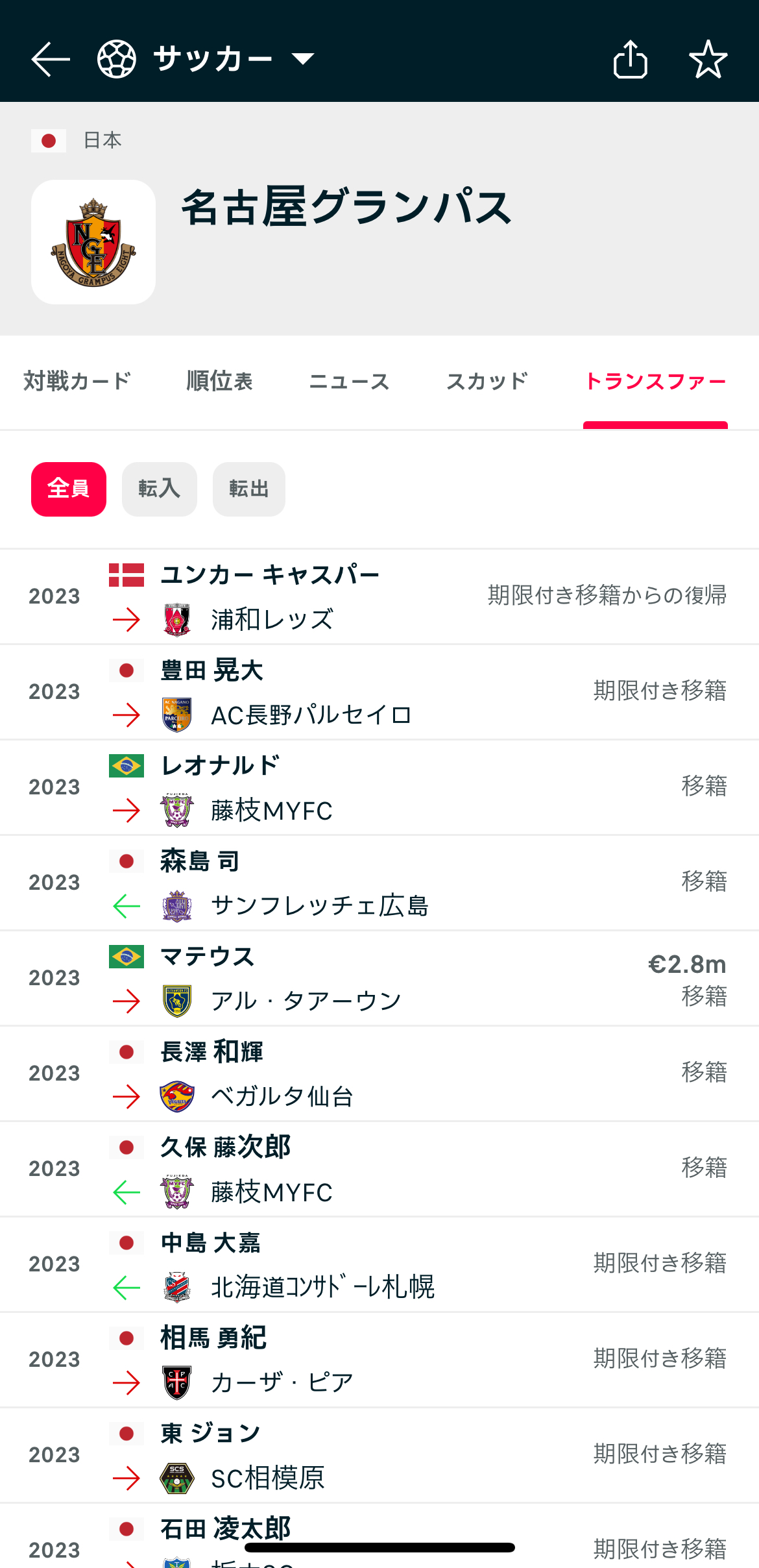Select the トランスファー tab
759x1568 pixels.
coord(655,381)
